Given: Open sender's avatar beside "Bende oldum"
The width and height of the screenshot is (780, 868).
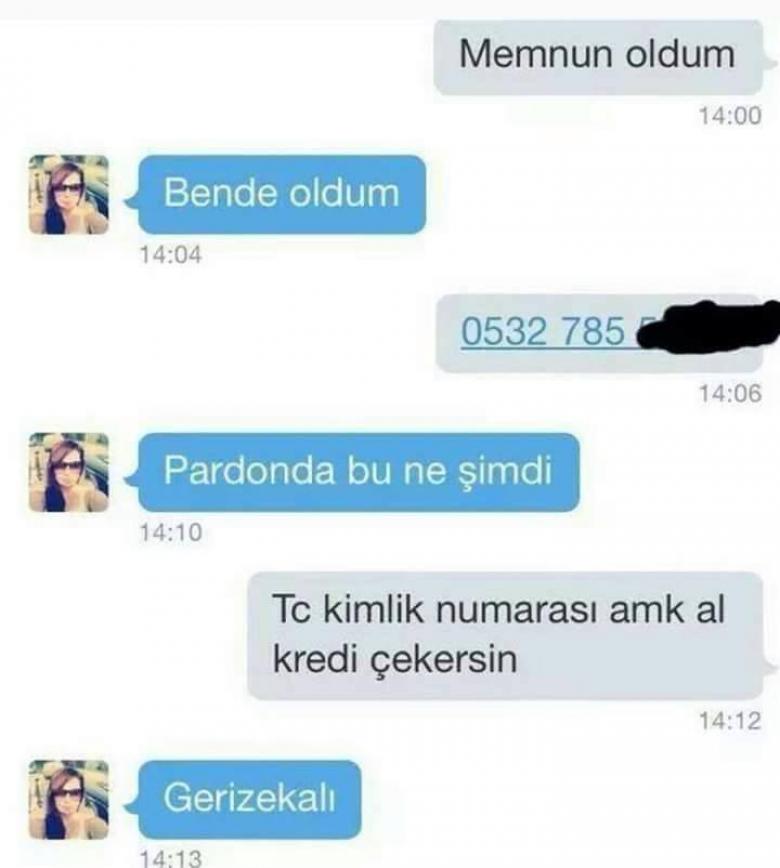Looking at the screenshot, I should pos(68,195).
